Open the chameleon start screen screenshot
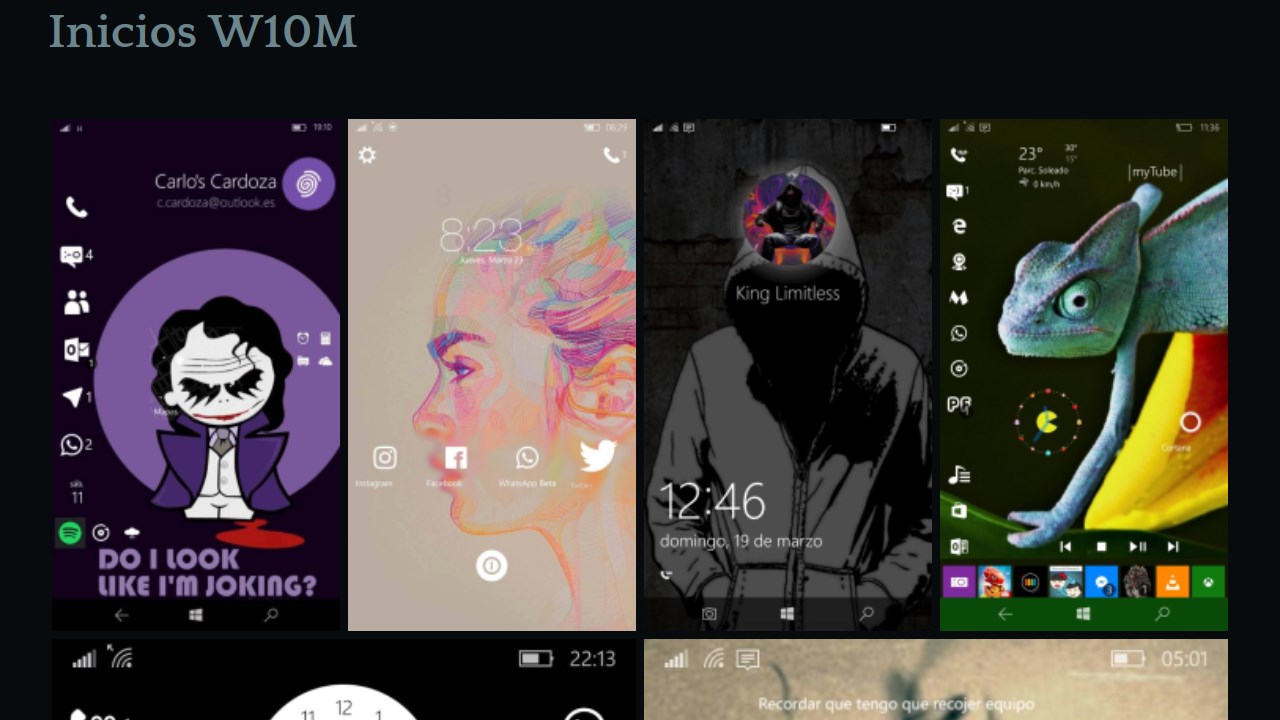The image size is (1280, 720). 1083,375
